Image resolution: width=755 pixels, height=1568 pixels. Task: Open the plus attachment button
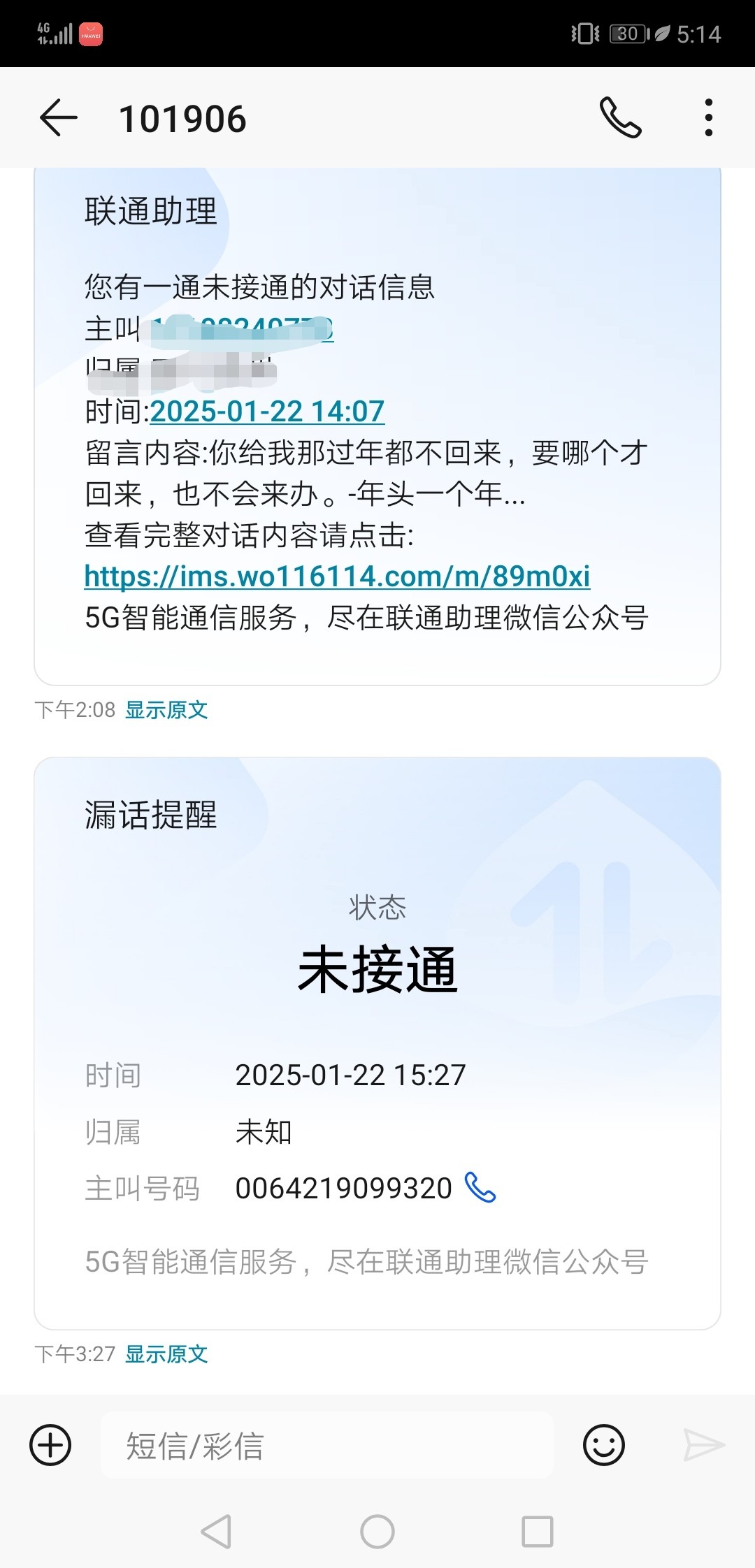point(50,1445)
